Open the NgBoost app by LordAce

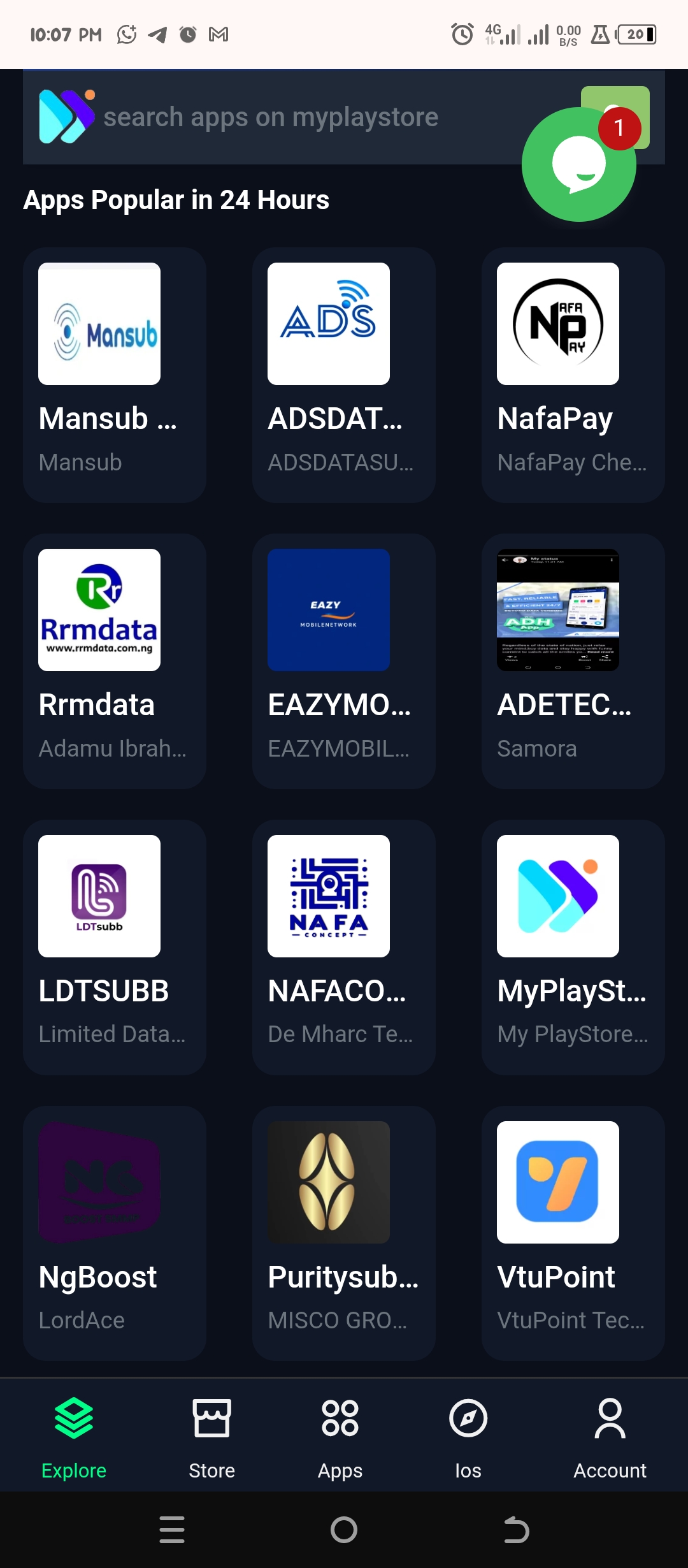(x=115, y=1233)
